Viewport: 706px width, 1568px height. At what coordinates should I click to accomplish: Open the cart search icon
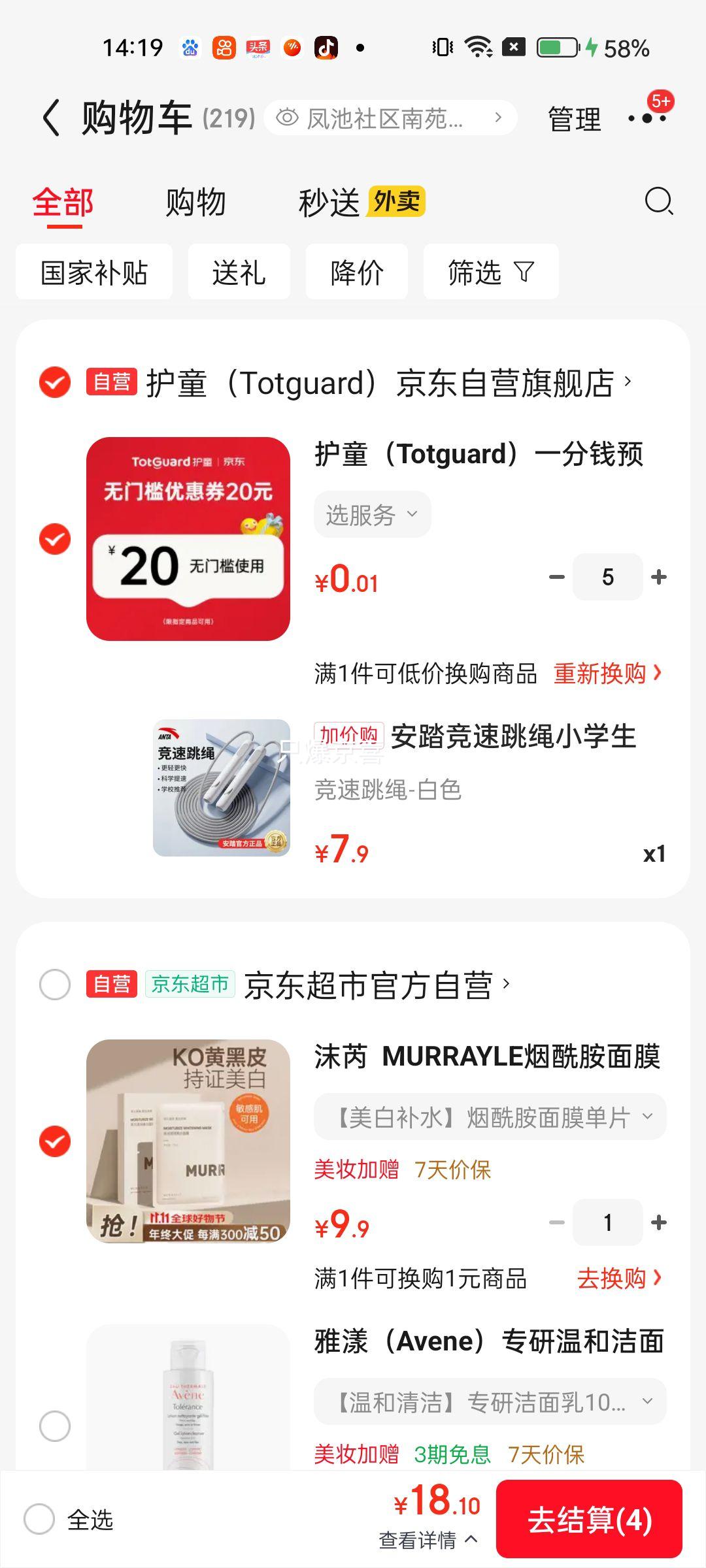[658, 201]
